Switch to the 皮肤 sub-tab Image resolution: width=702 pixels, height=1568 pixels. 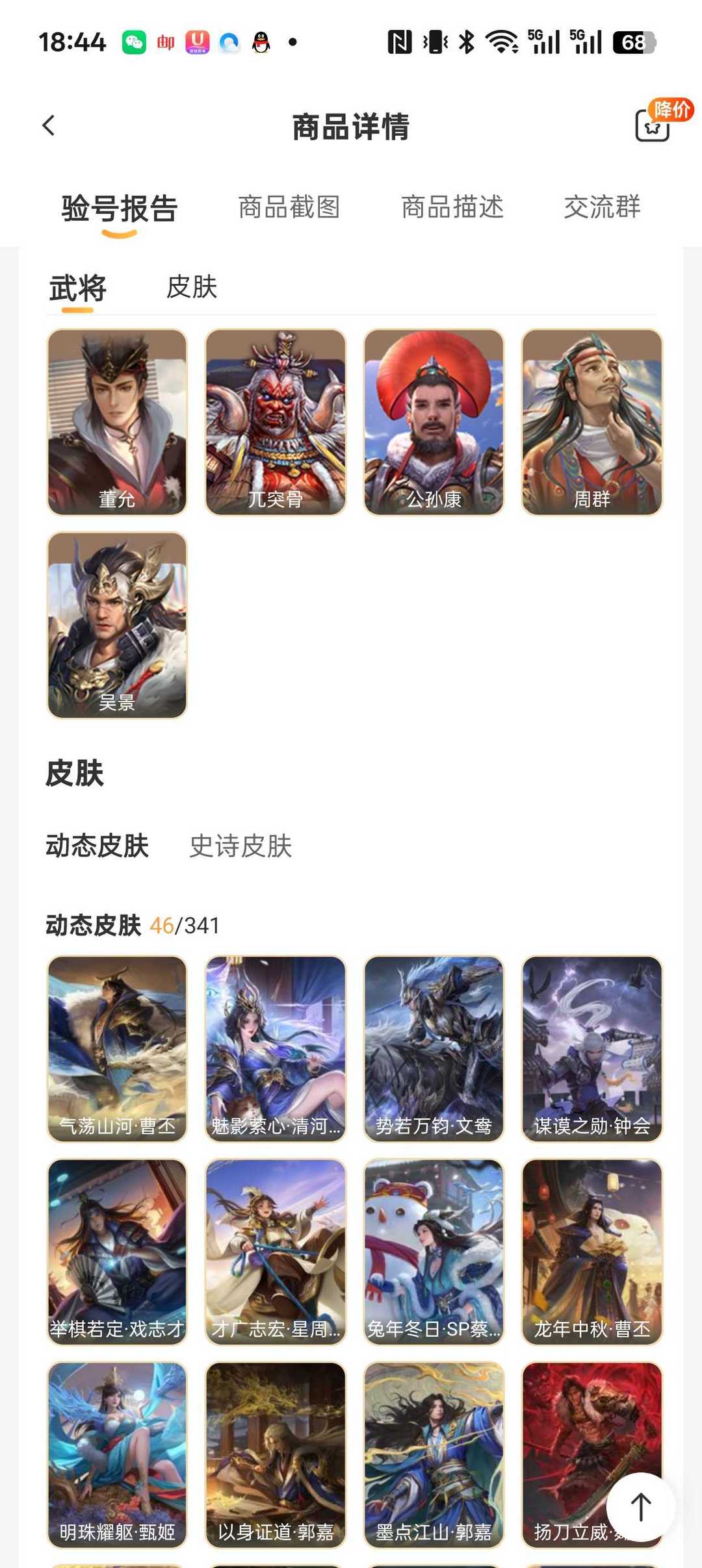coord(191,288)
